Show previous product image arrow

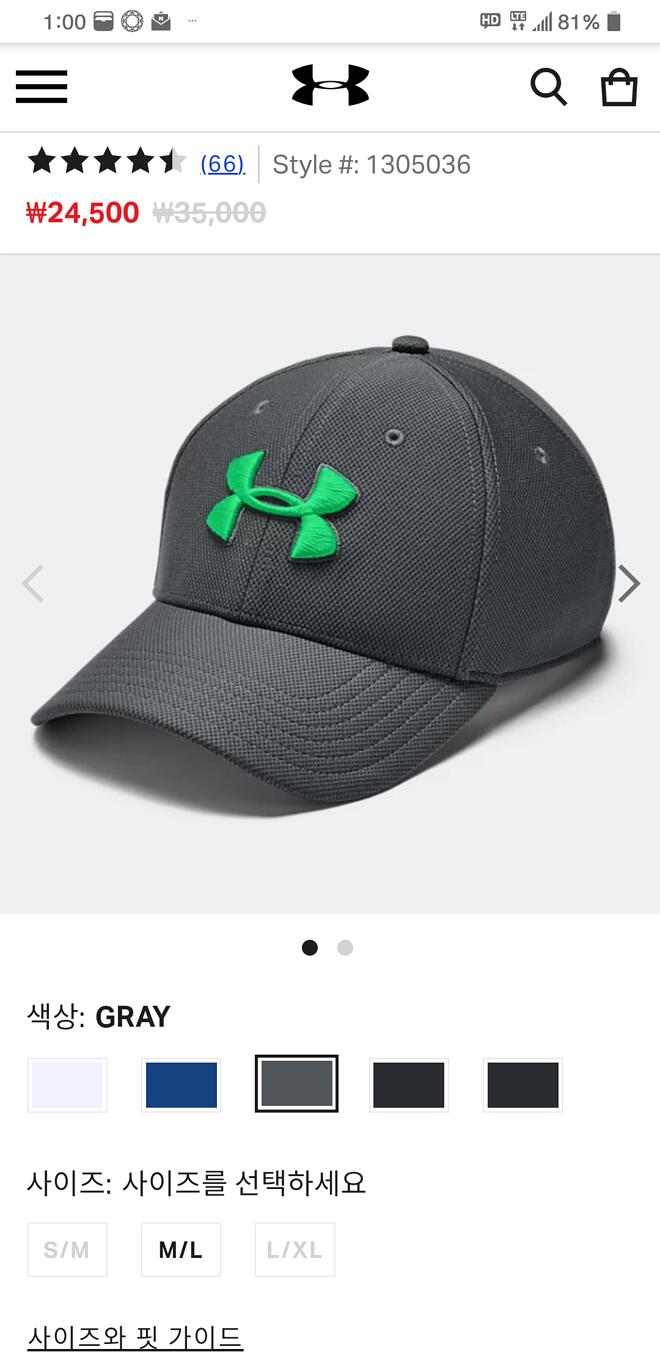pyautogui.click(x=33, y=583)
